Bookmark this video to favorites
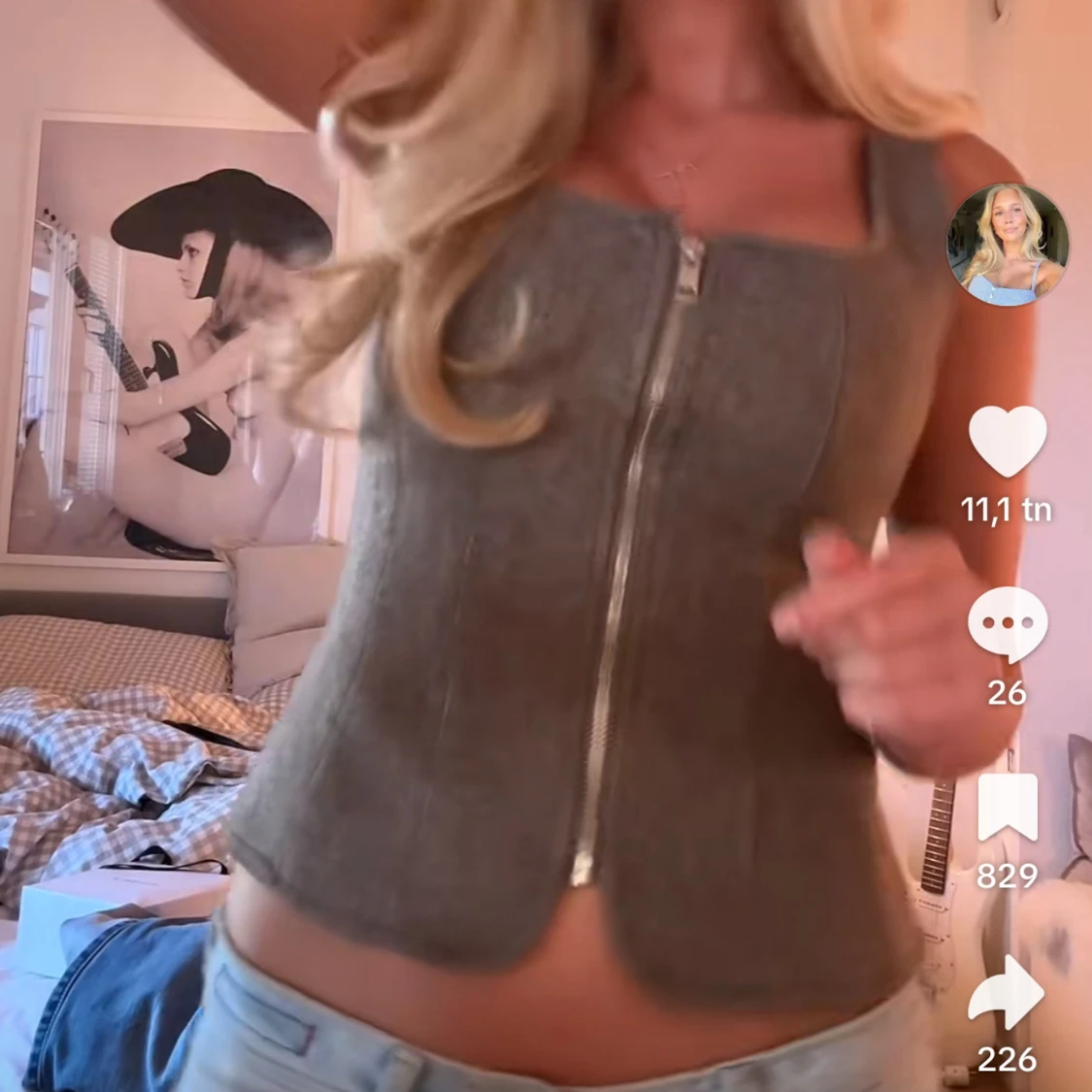 point(1008,808)
